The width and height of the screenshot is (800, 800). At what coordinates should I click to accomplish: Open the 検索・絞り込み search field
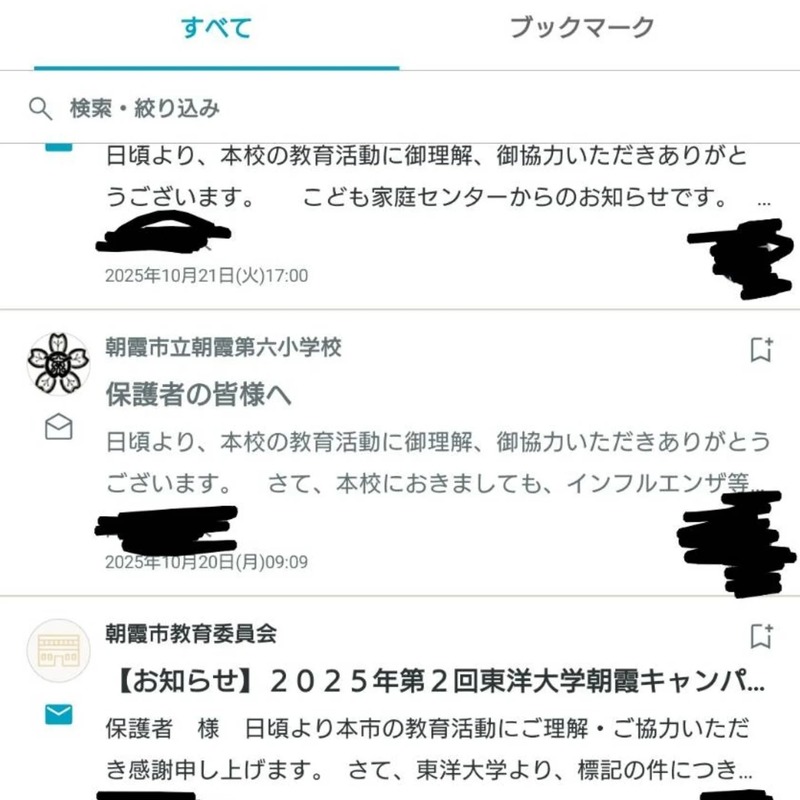point(144,108)
